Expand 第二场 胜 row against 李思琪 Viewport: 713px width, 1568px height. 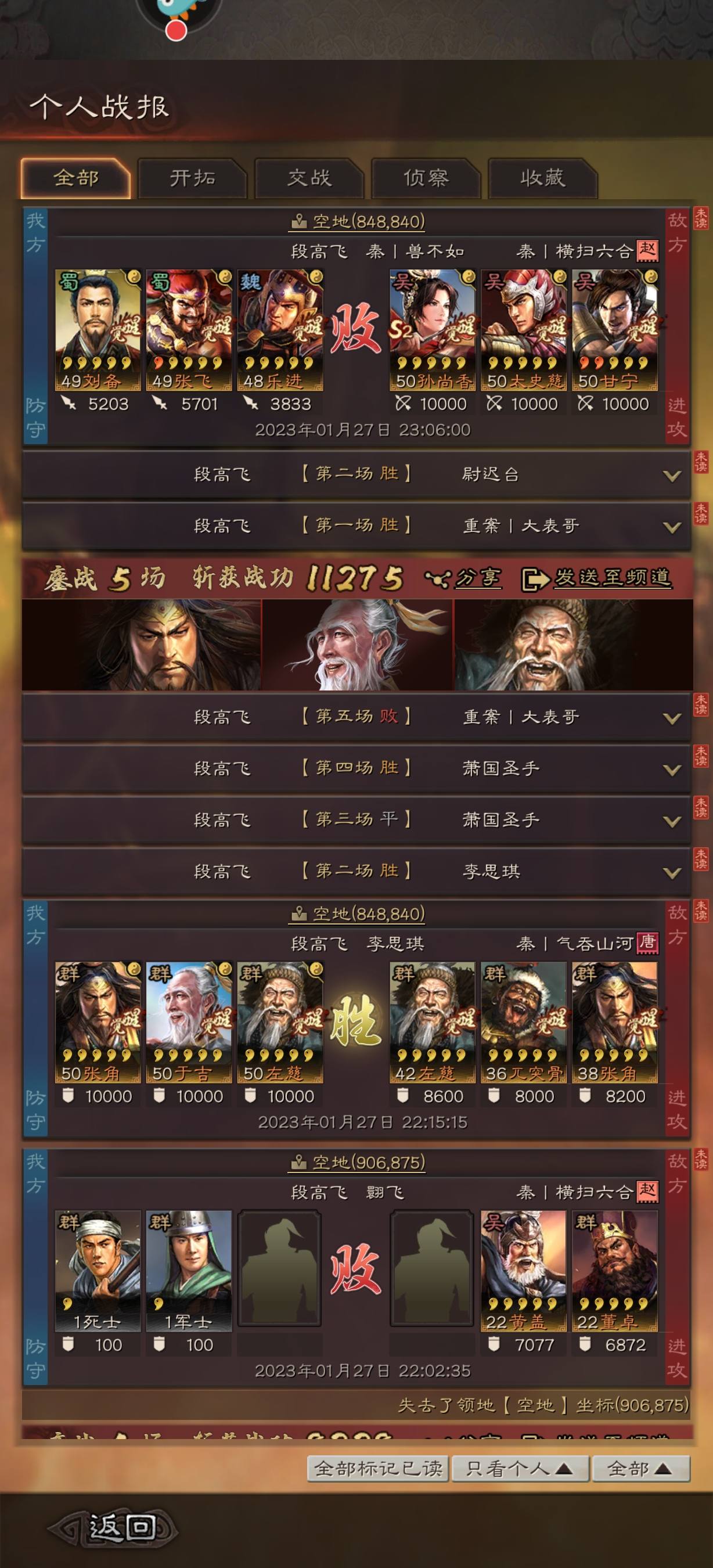(672, 872)
